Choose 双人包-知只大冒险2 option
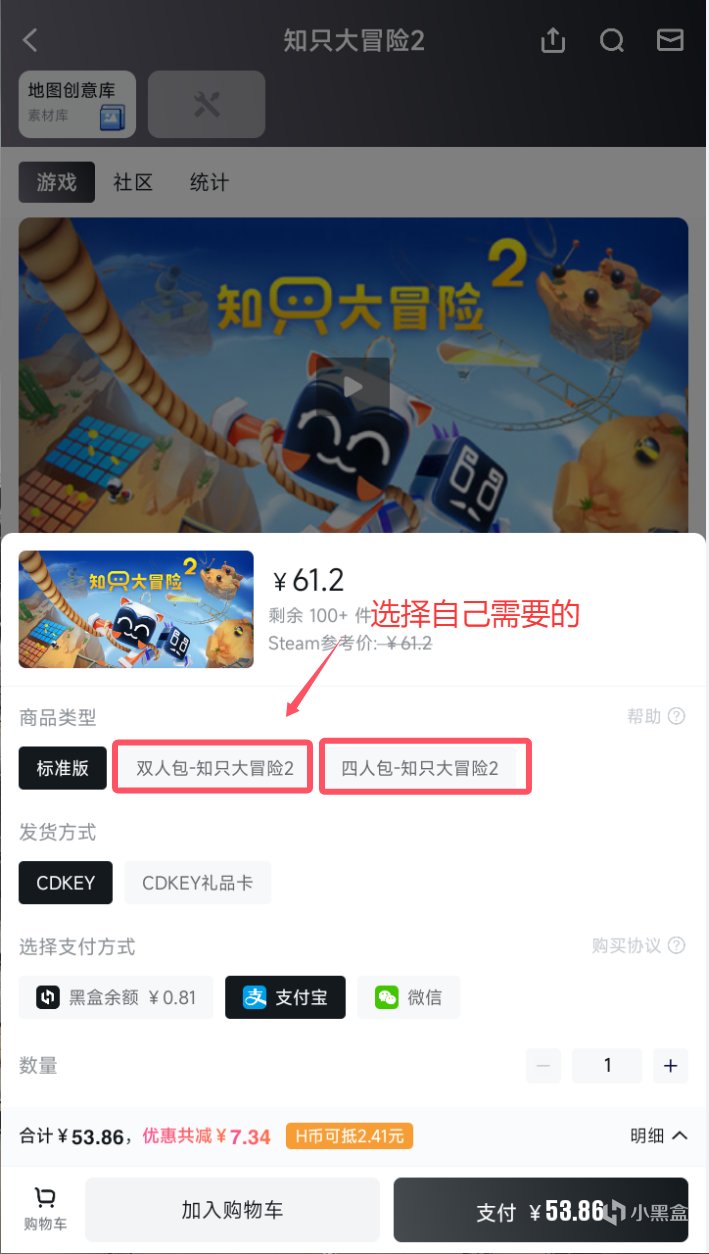Image resolution: width=709 pixels, height=1254 pixels. (214, 768)
